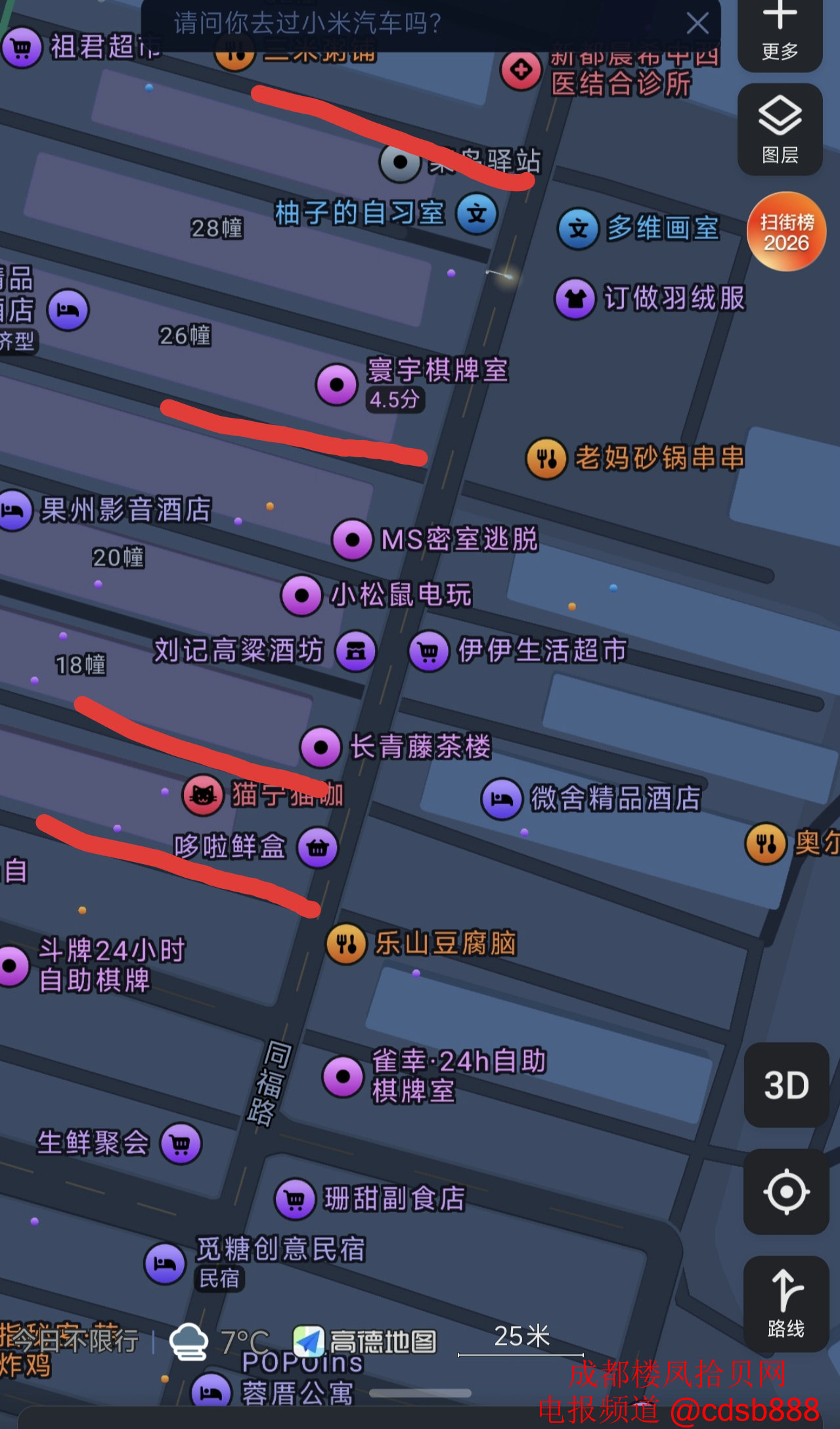
Task: Open the 多维画室 marker
Action: coord(578,229)
